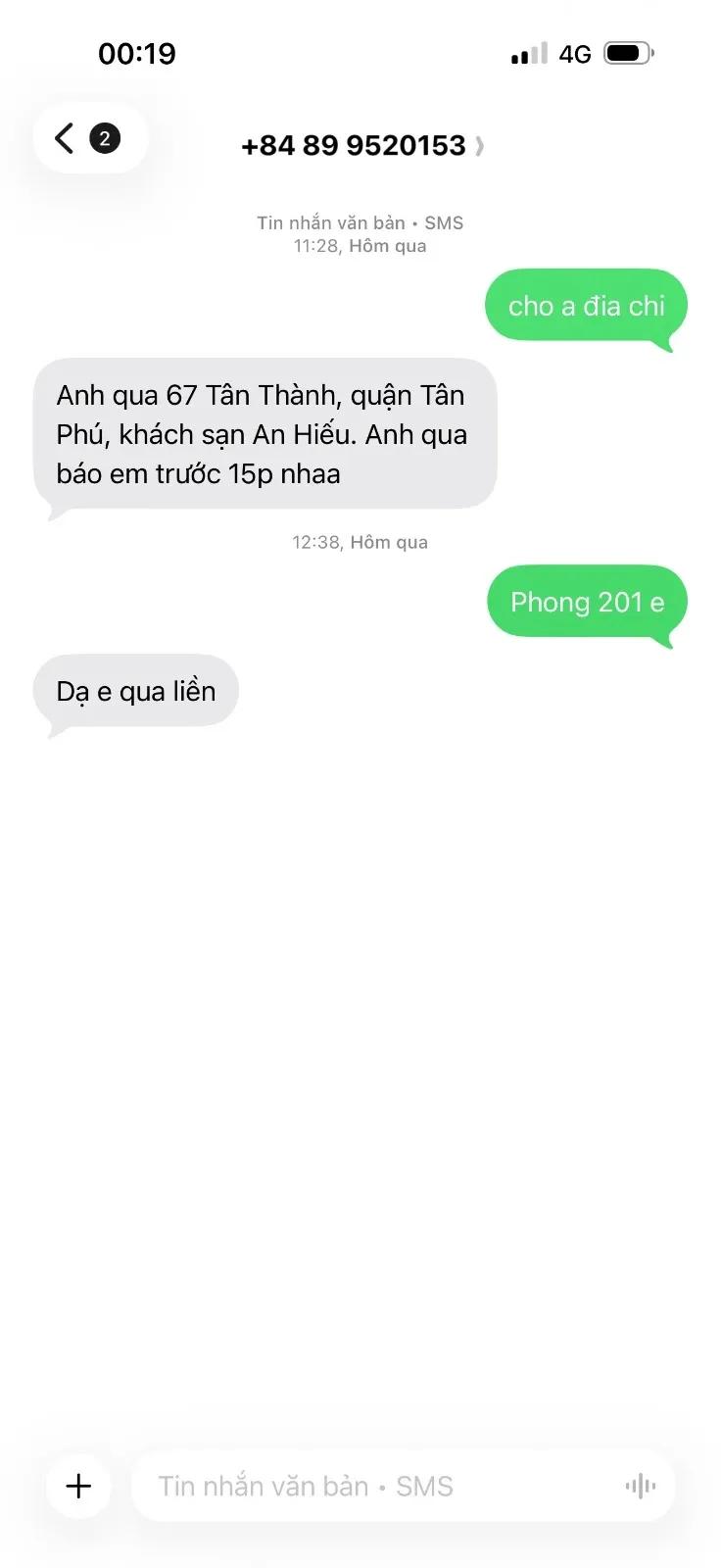The height and width of the screenshot is (1568, 721).
Task: Open contact details for +84 89 9520153
Action: (361, 146)
